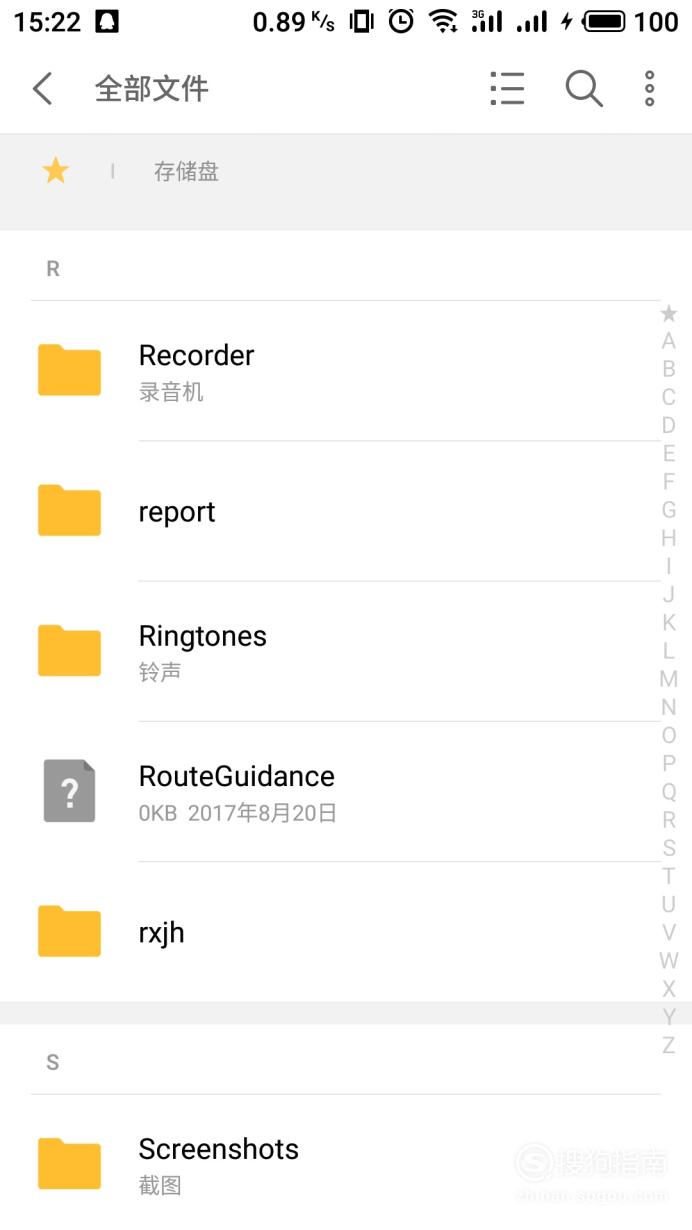This screenshot has height=1230, width=692.
Task: Go back with the top-left arrow
Action: tap(42, 89)
